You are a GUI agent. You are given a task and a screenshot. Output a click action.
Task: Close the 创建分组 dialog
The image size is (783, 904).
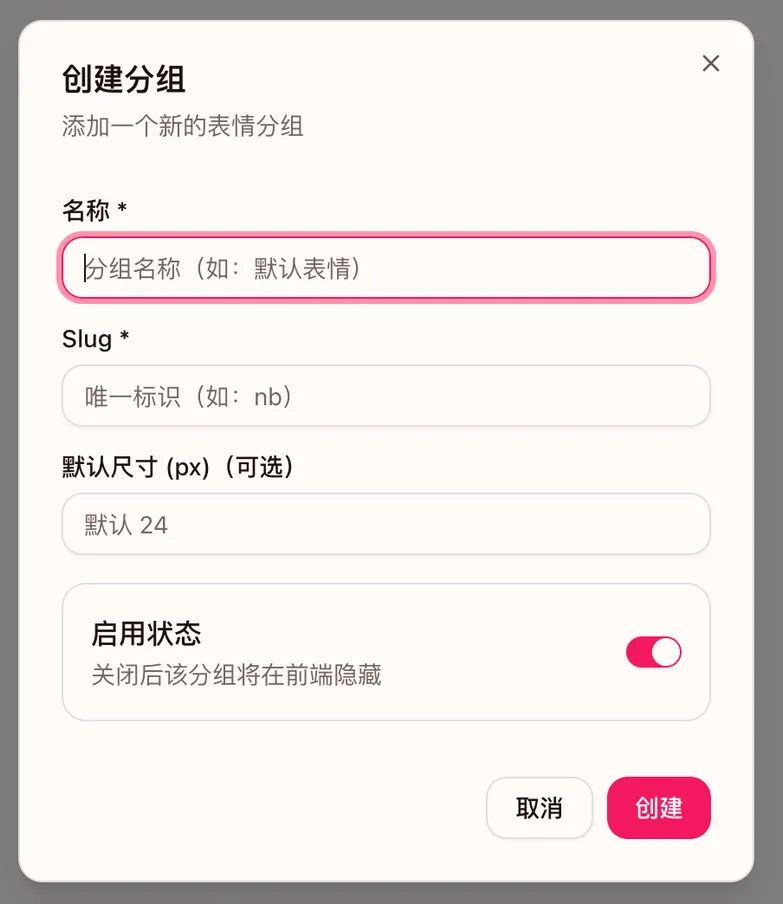pyautogui.click(x=711, y=64)
